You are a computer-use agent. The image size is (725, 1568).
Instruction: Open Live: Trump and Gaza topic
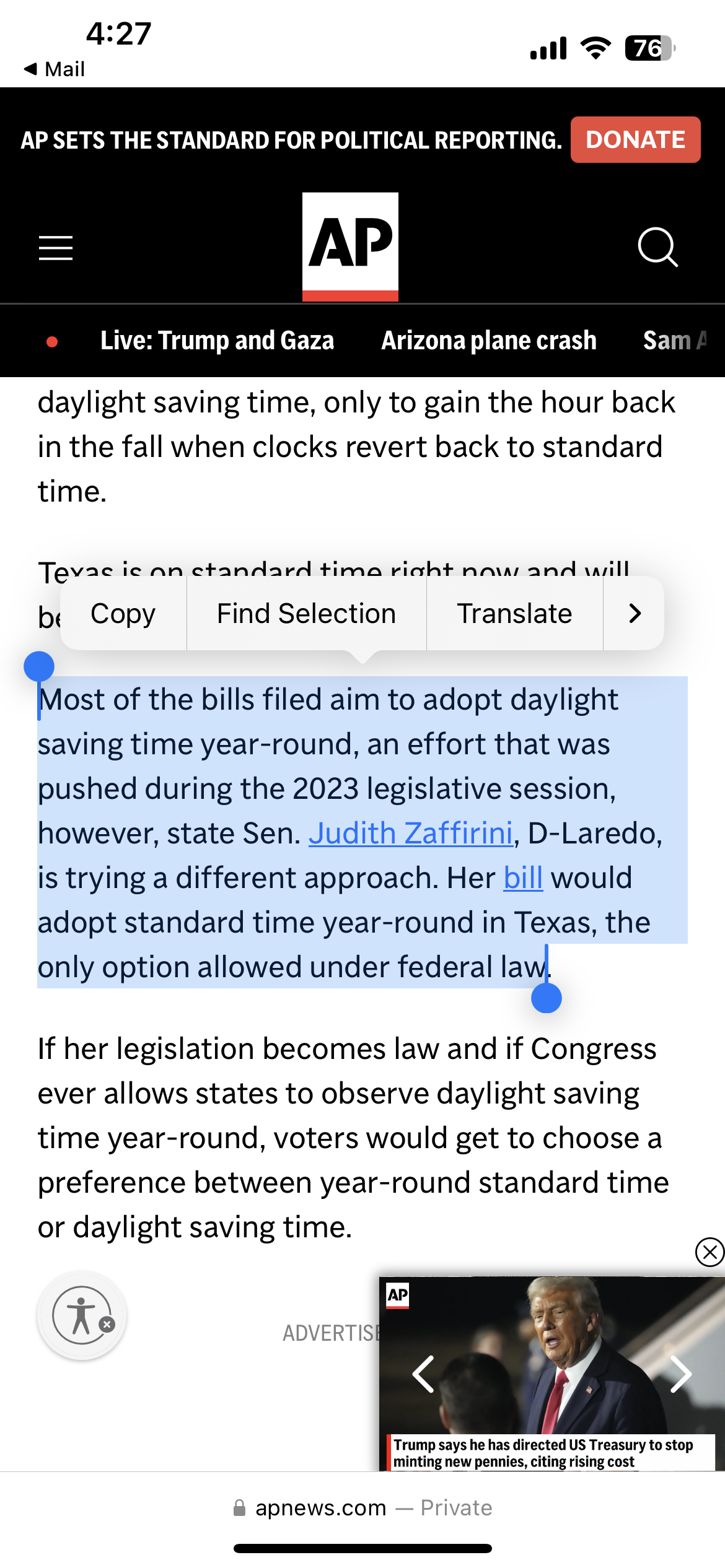[x=217, y=341]
